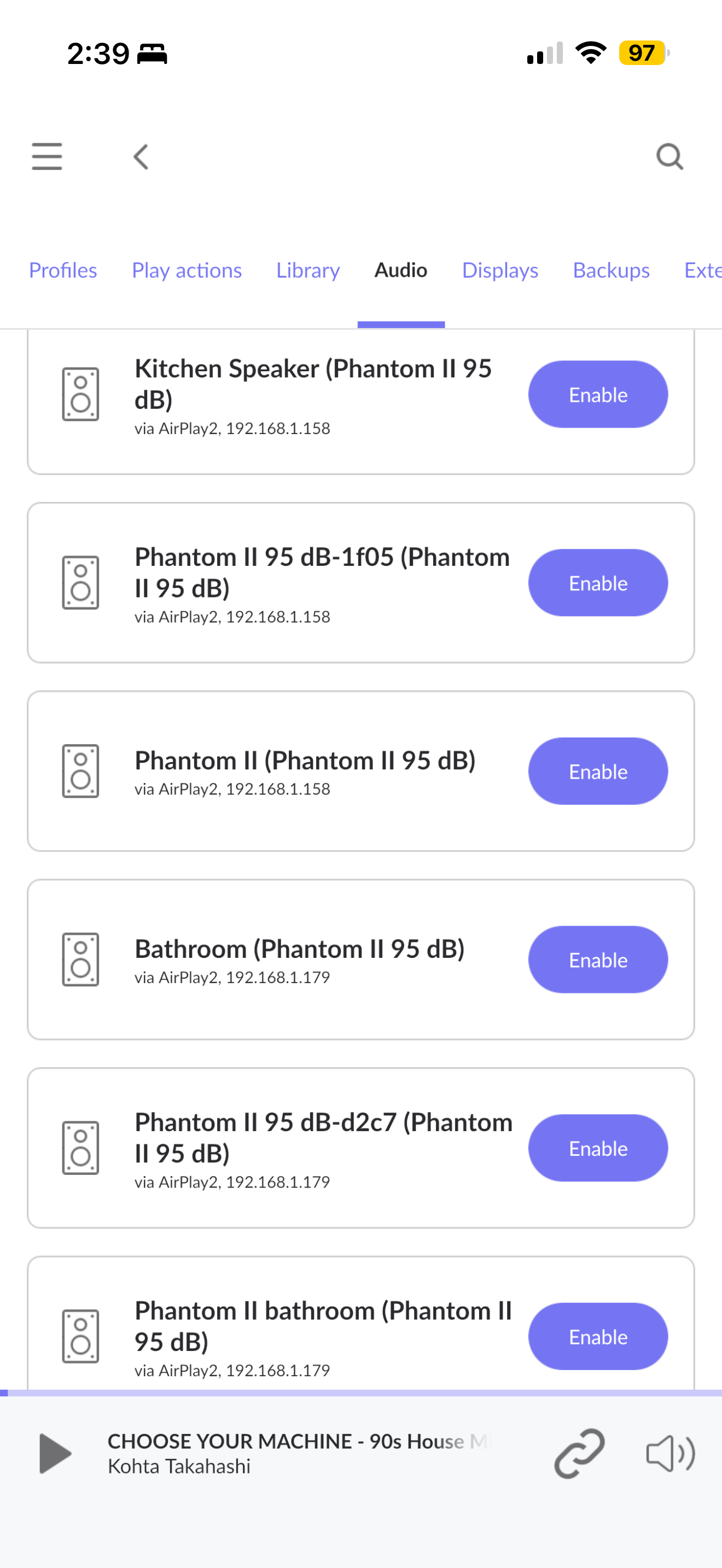Image resolution: width=722 pixels, height=1568 pixels.
Task: Switch to the Play actions tab
Action: coord(187,270)
